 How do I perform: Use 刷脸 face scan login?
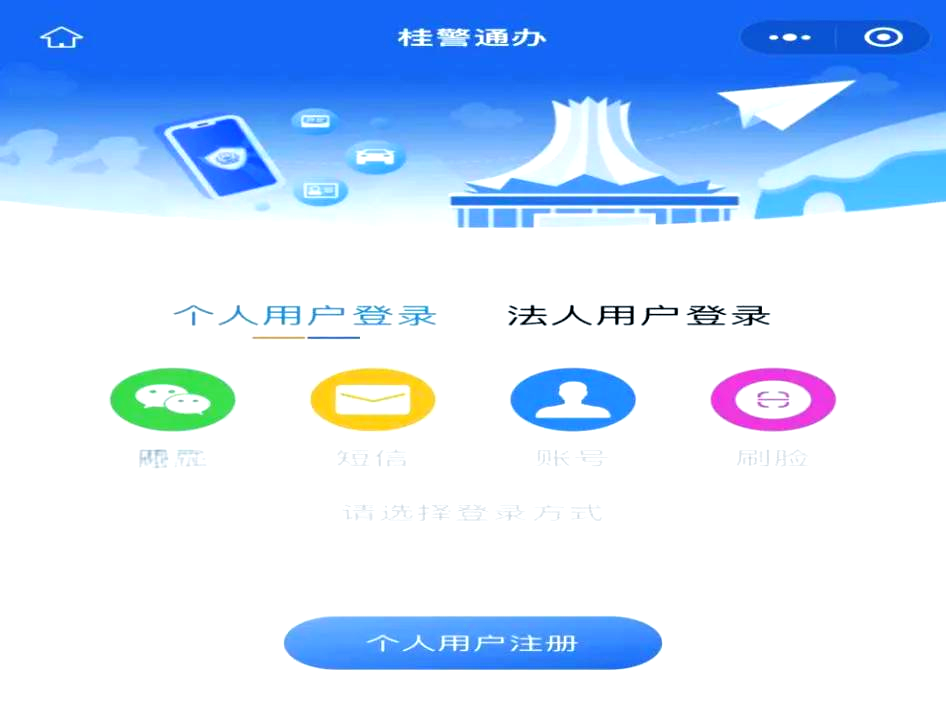[x=772, y=400]
